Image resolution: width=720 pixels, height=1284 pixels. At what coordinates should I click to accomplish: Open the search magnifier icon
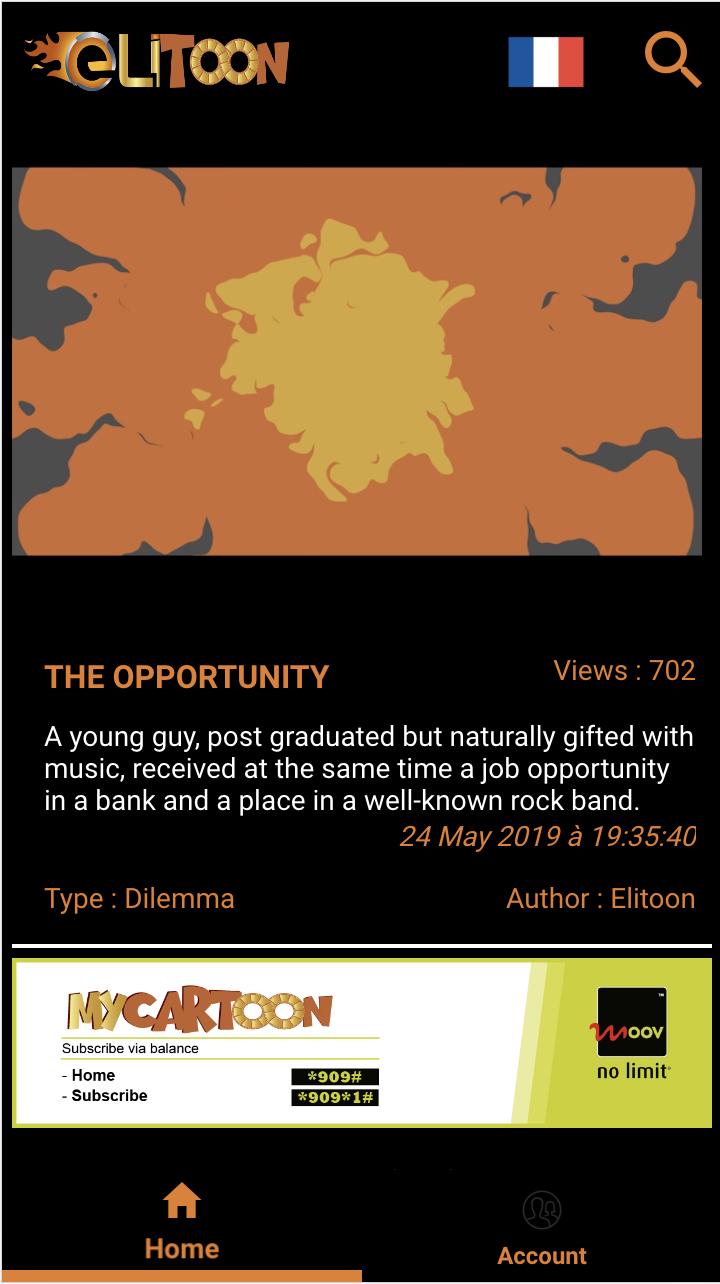click(672, 60)
